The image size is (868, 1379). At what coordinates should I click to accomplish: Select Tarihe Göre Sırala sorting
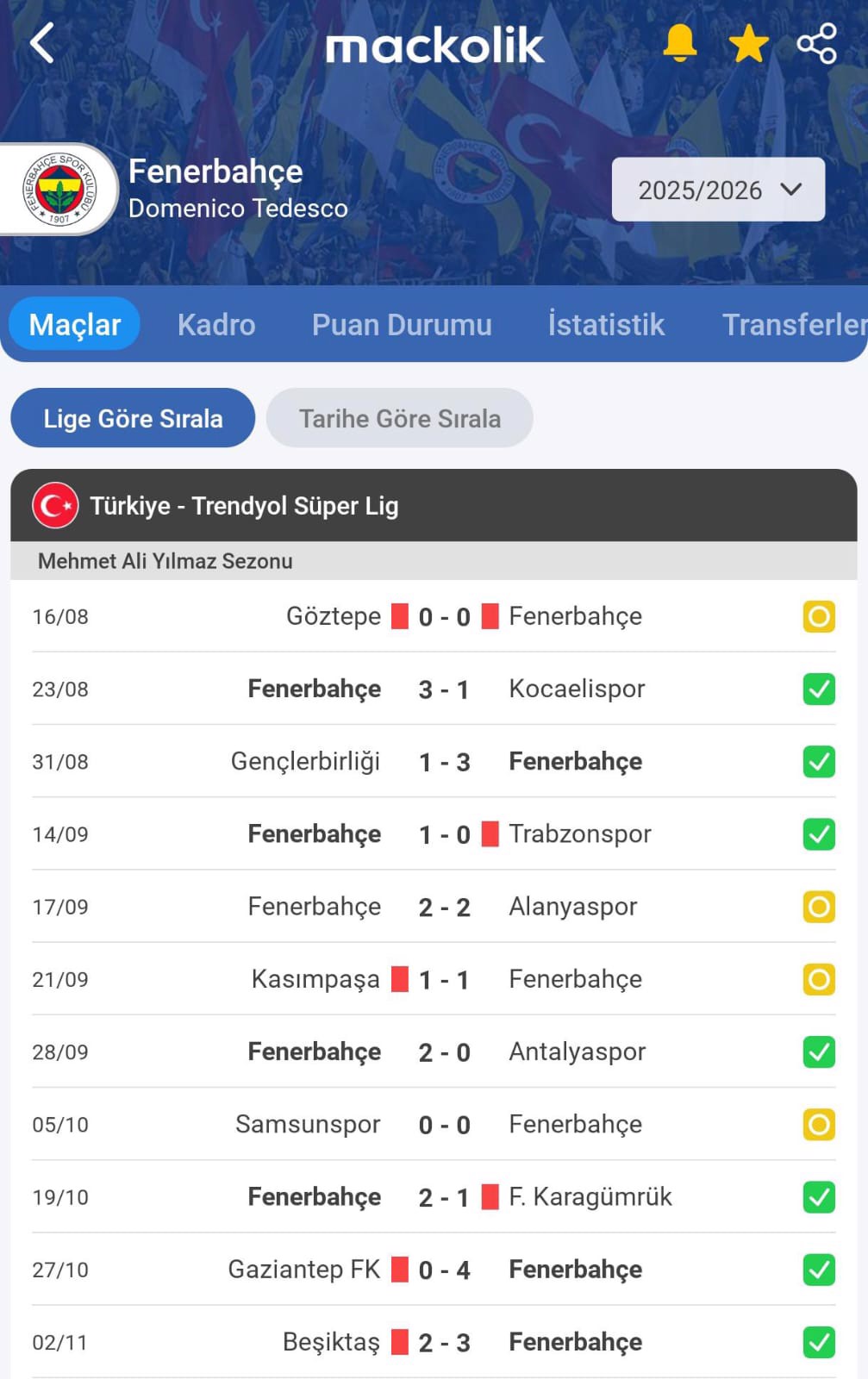click(x=399, y=419)
